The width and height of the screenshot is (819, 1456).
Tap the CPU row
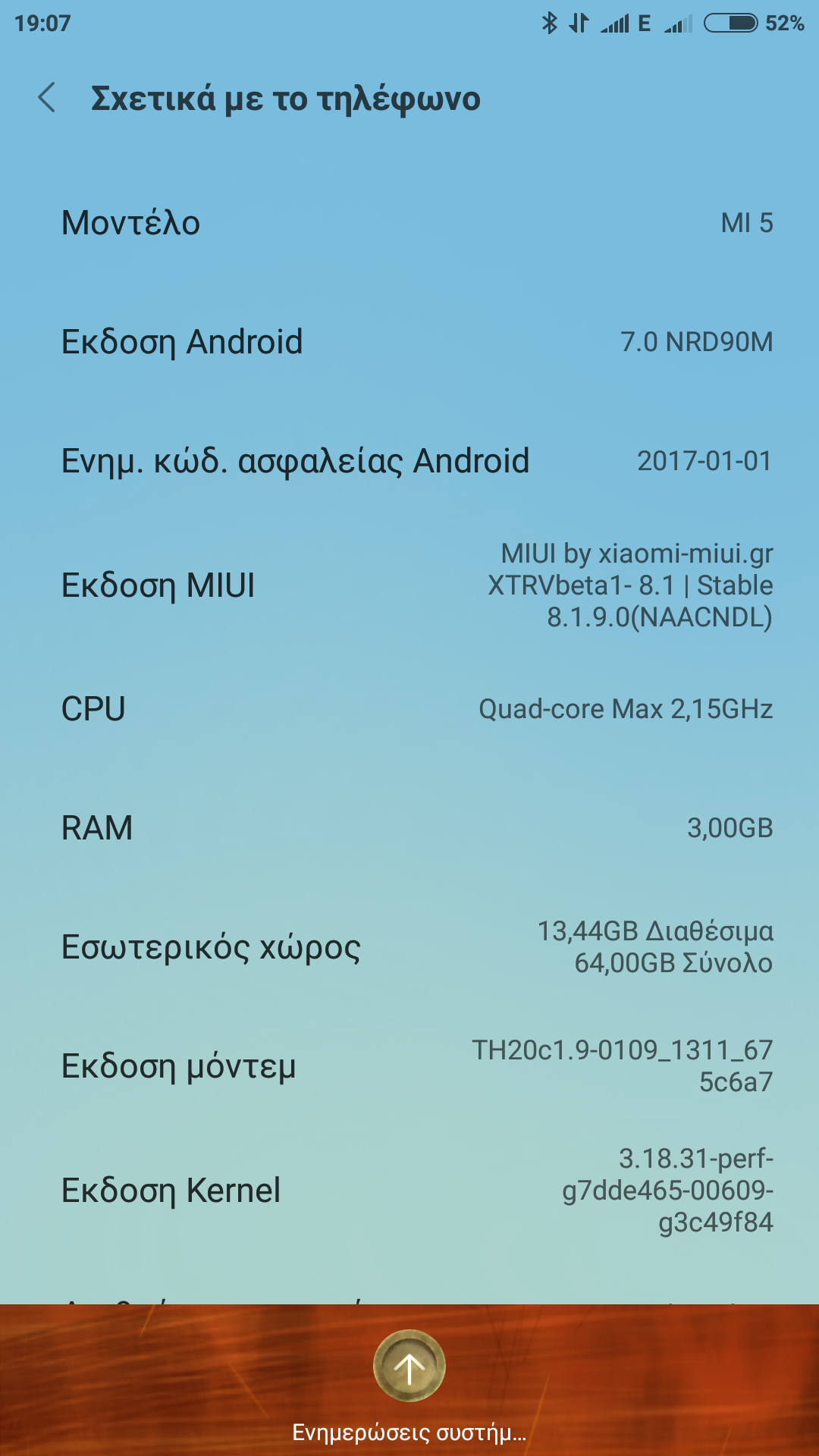pos(409,709)
